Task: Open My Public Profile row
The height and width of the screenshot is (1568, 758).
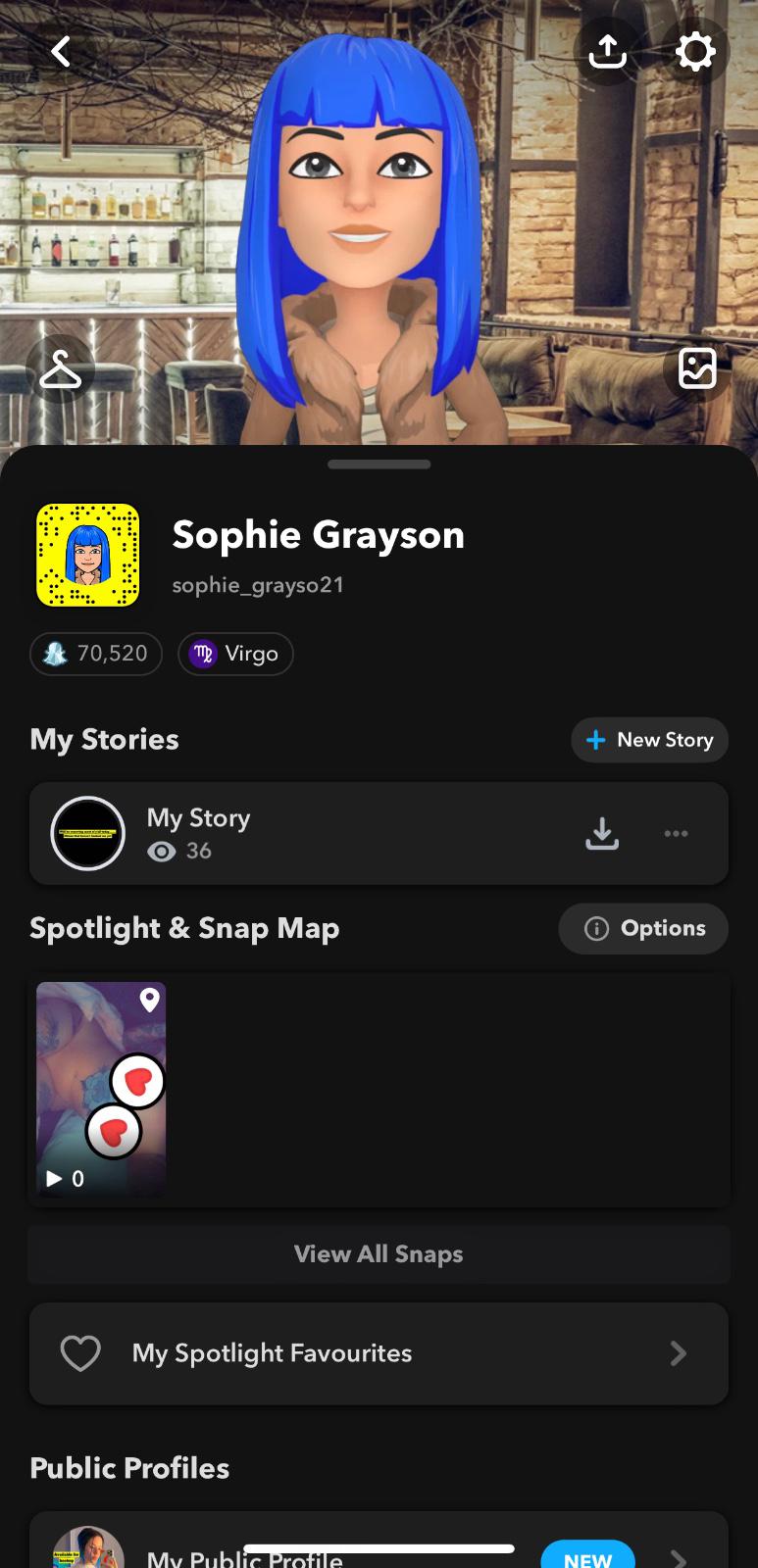Action: 294,1553
